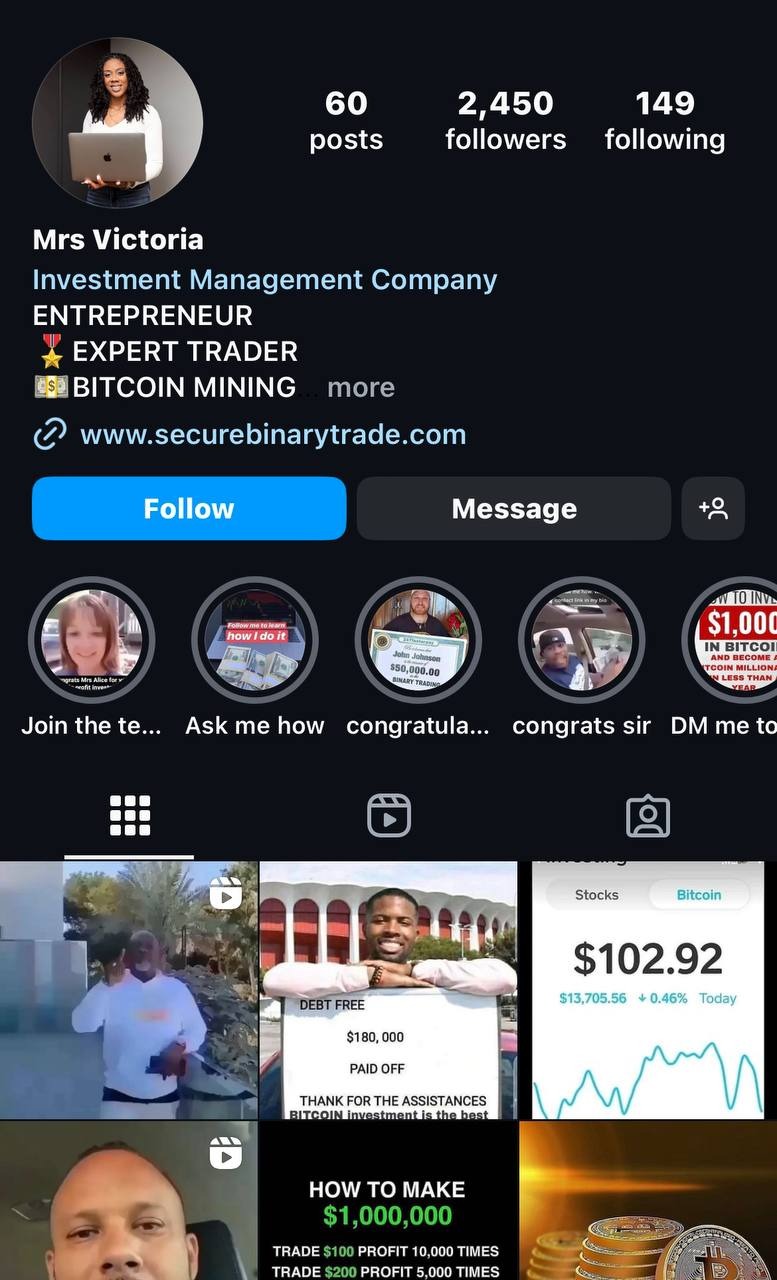Image resolution: width=777 pixels, height=1280 pixels.
Task: Switch to the Reels tab
Action: tap(388, 816)
